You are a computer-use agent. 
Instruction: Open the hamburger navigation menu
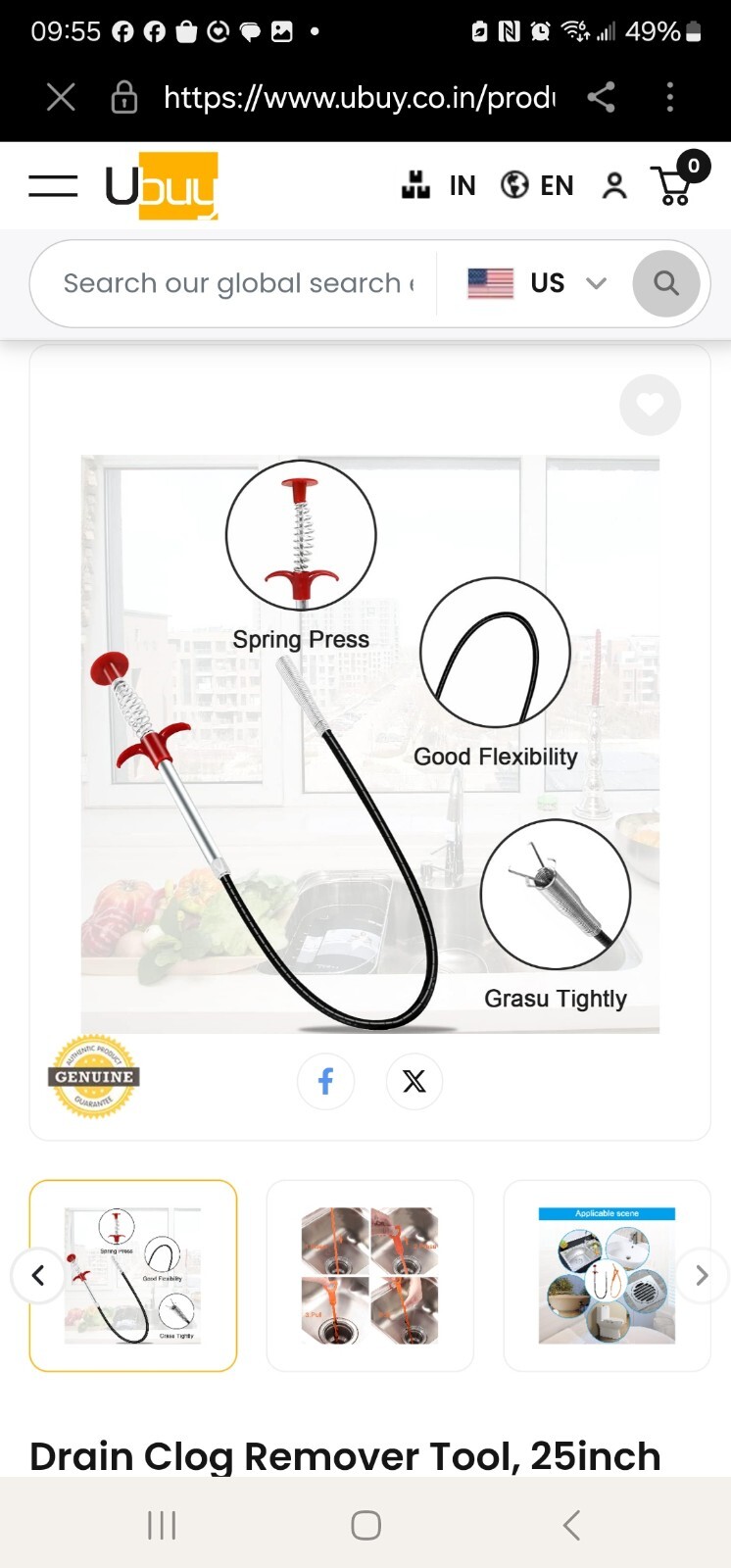53,185
